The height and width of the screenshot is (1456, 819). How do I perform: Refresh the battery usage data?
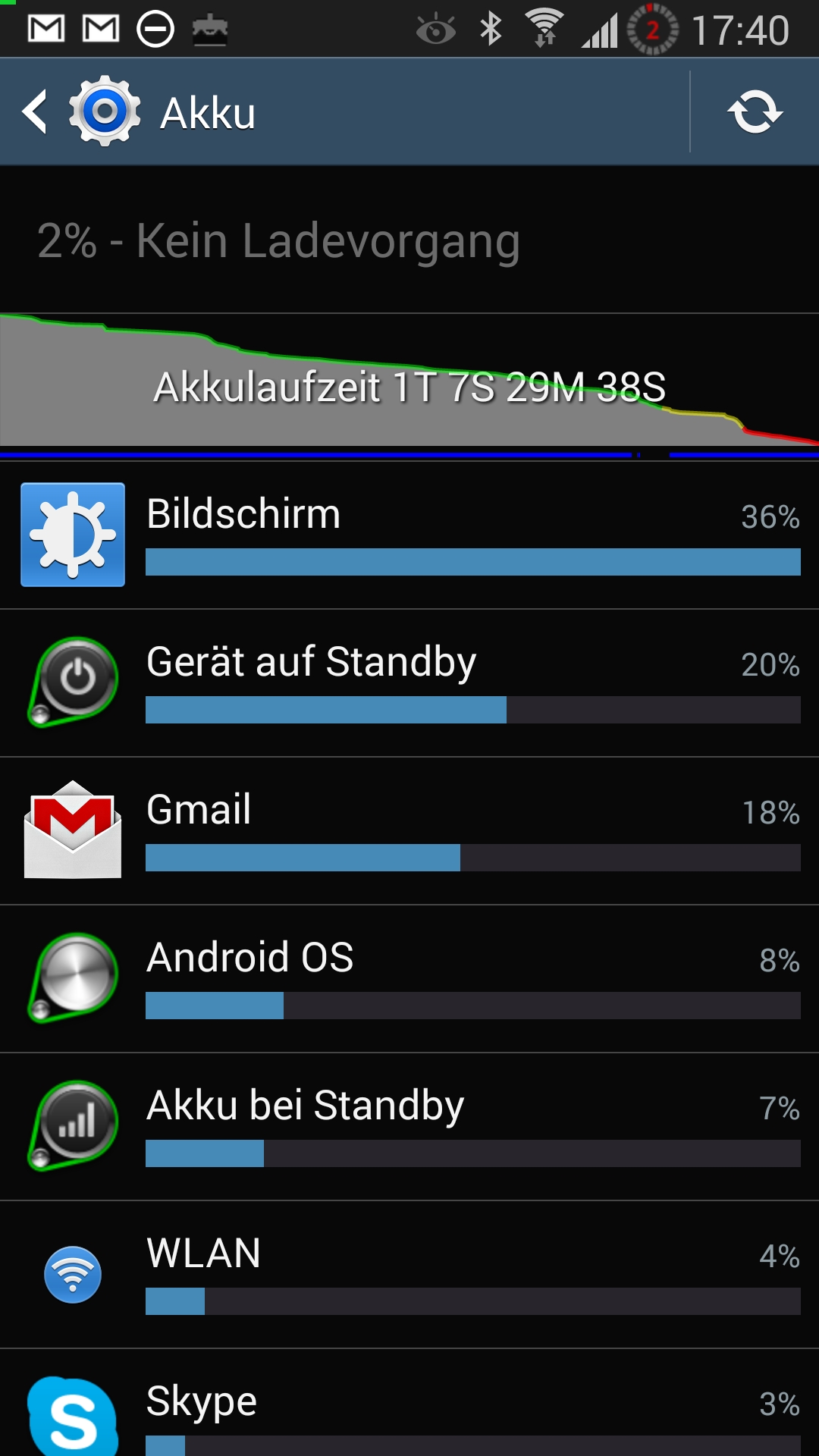click(755, 112)
